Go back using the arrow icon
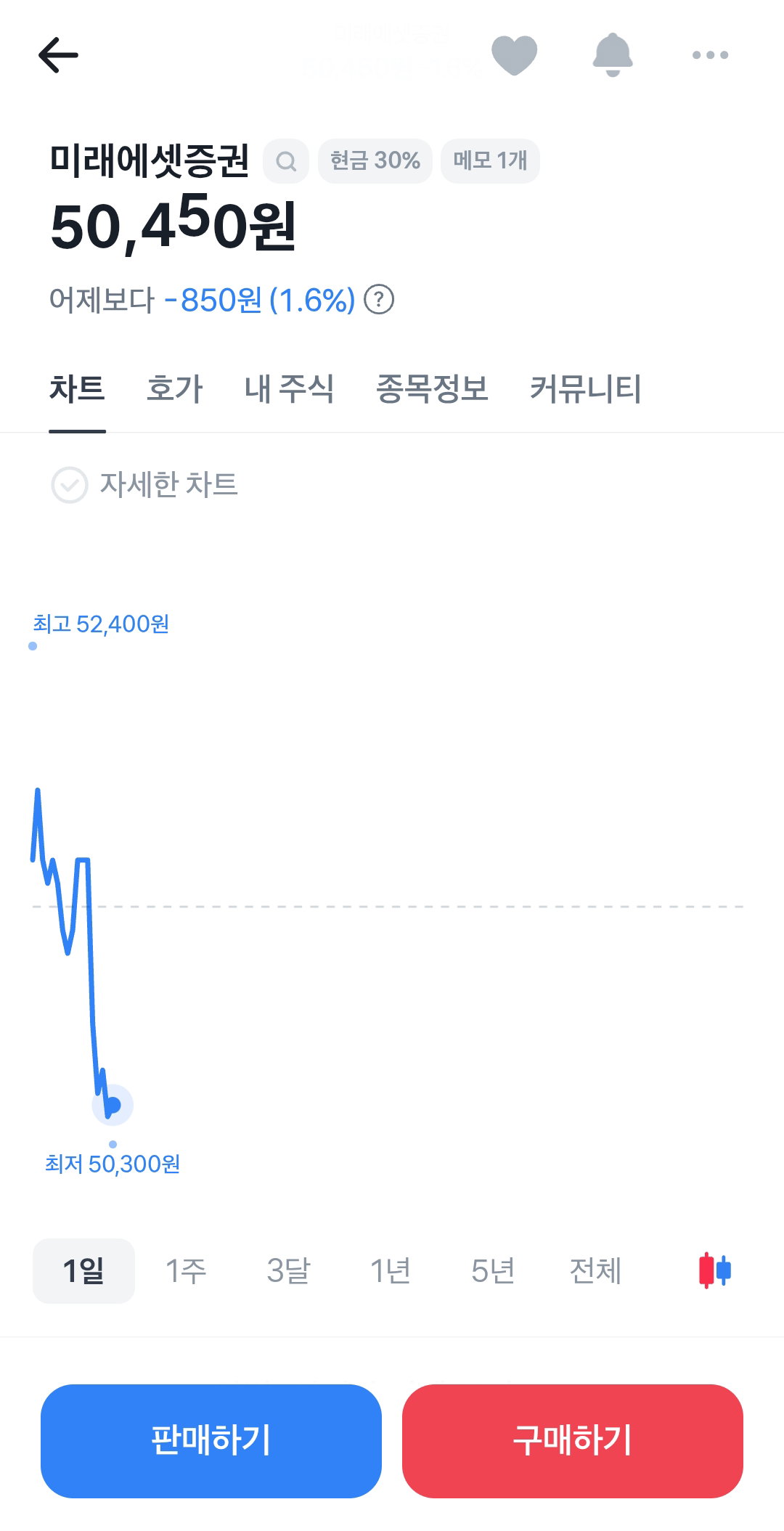 tap(58, 55)
